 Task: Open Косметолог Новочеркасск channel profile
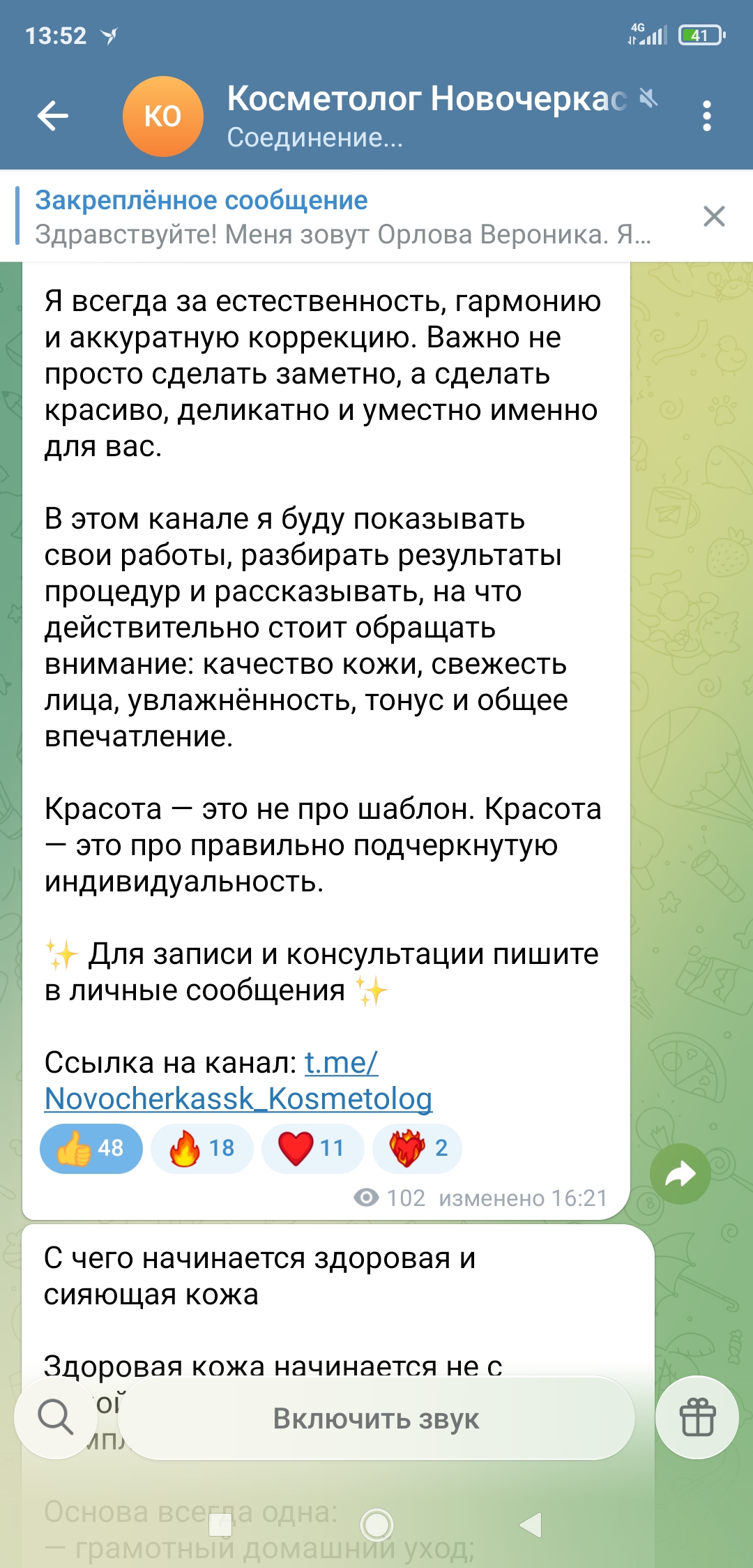point(425,116)
